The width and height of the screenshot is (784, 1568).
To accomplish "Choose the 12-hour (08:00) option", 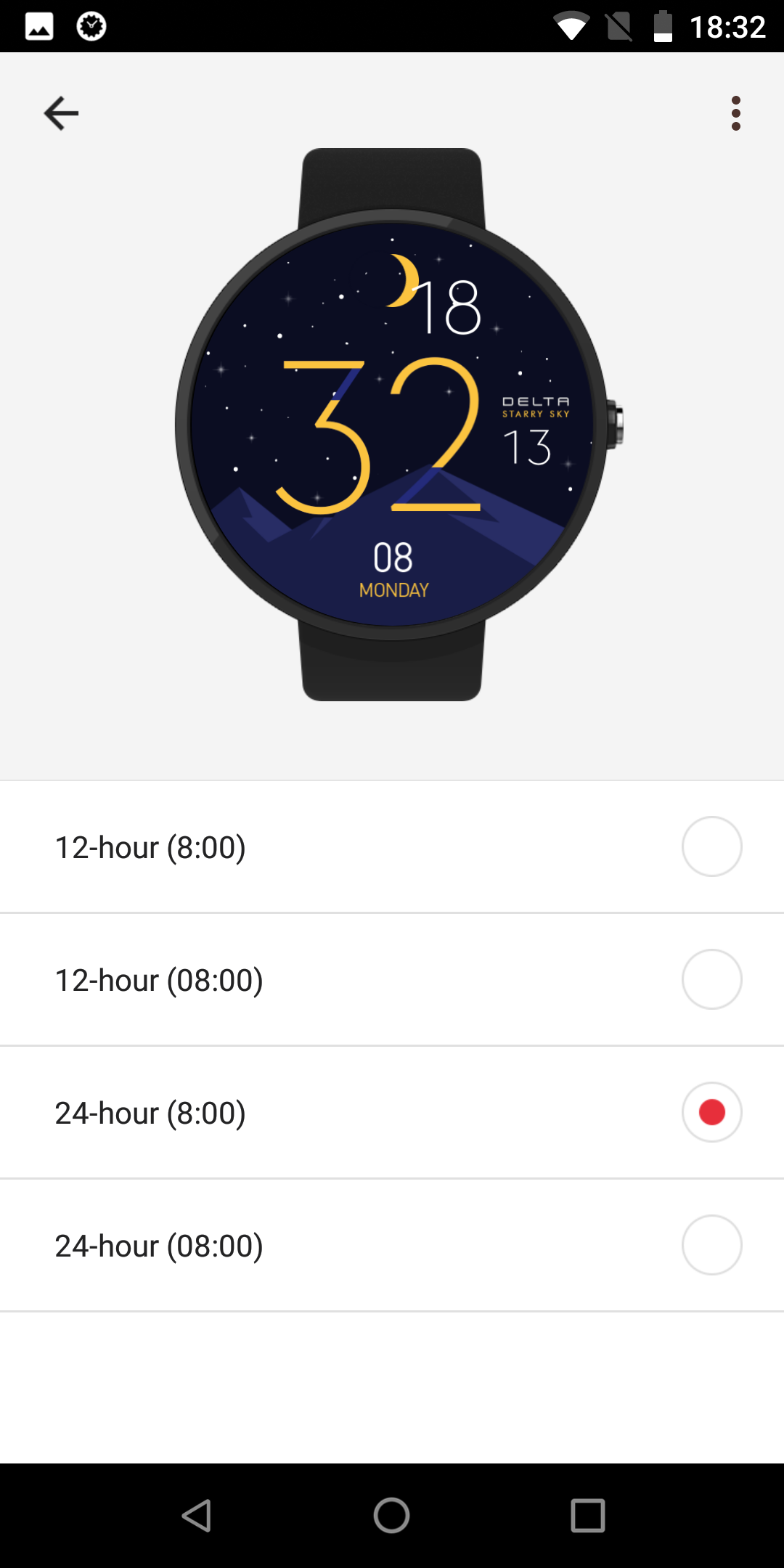I will tap(392, 980).
